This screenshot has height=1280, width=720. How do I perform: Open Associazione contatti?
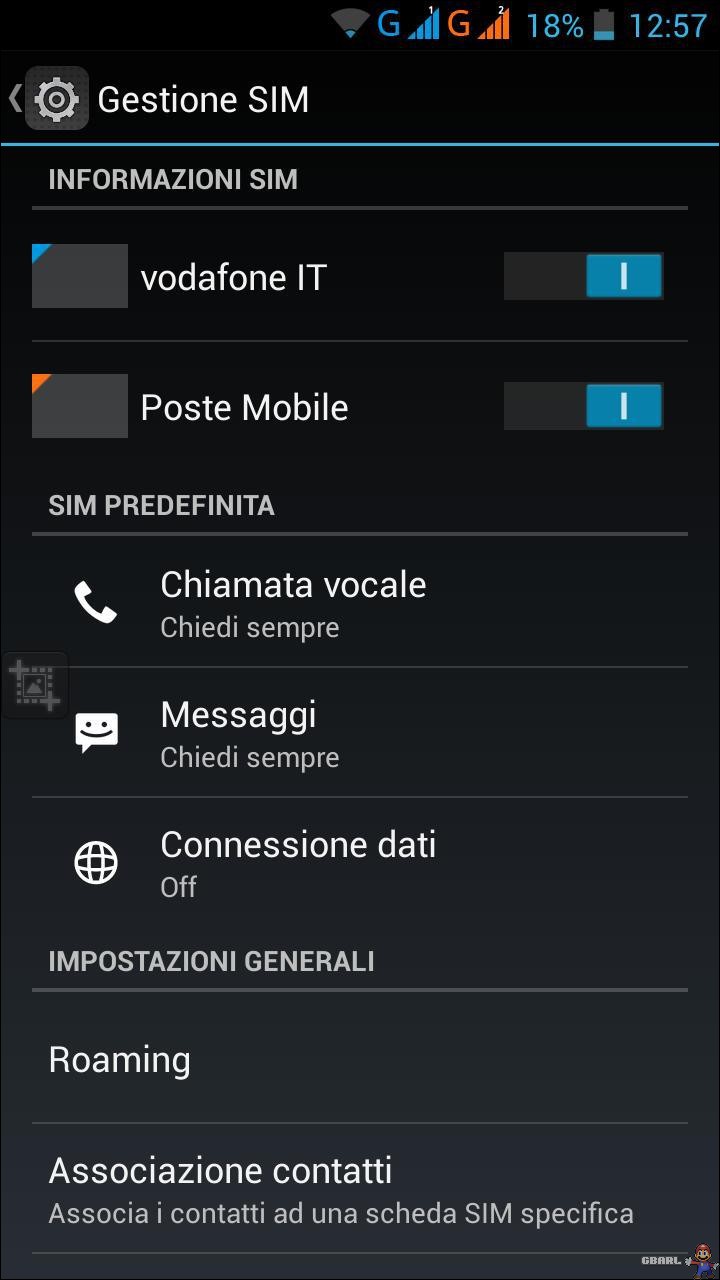[x=360, y=1189]
